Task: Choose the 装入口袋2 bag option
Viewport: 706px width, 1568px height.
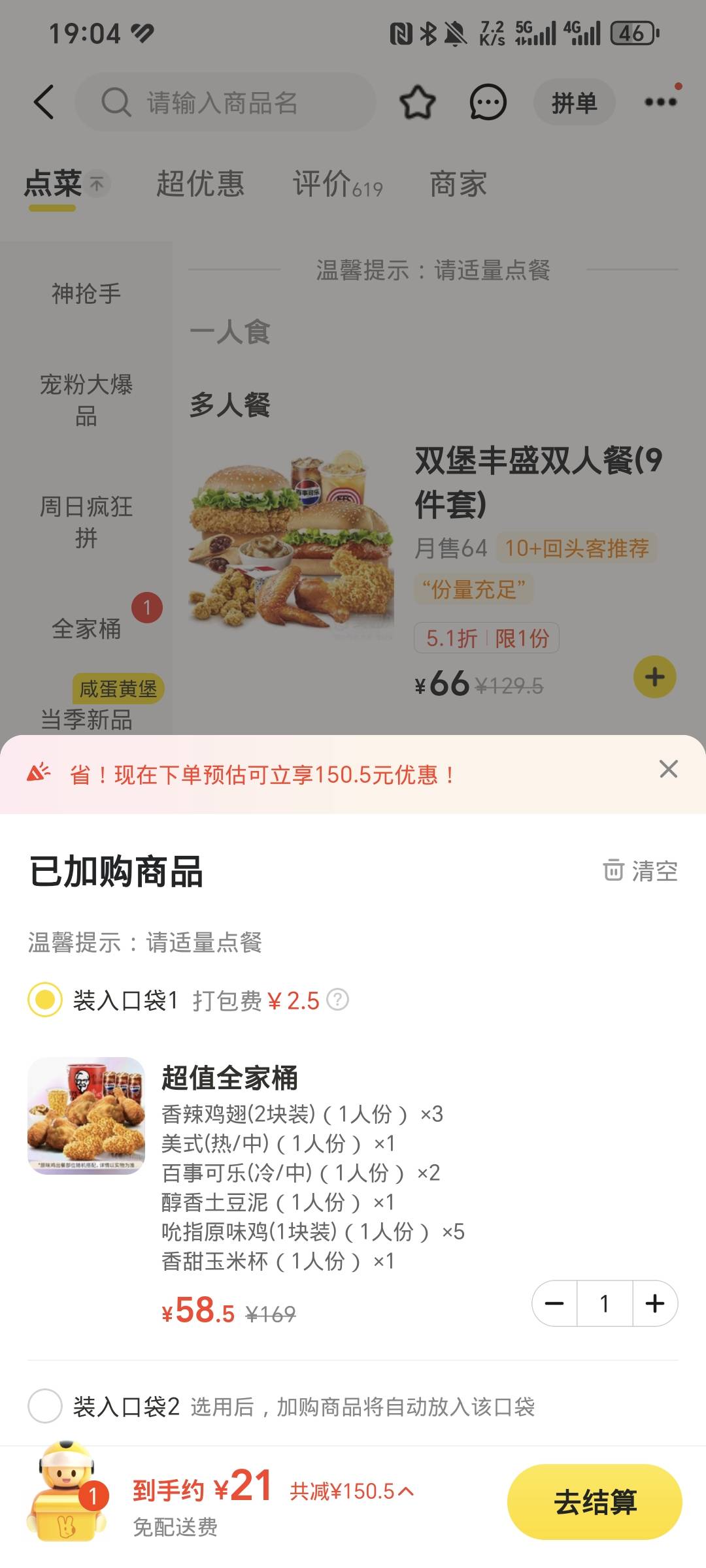Action: 45,1406
